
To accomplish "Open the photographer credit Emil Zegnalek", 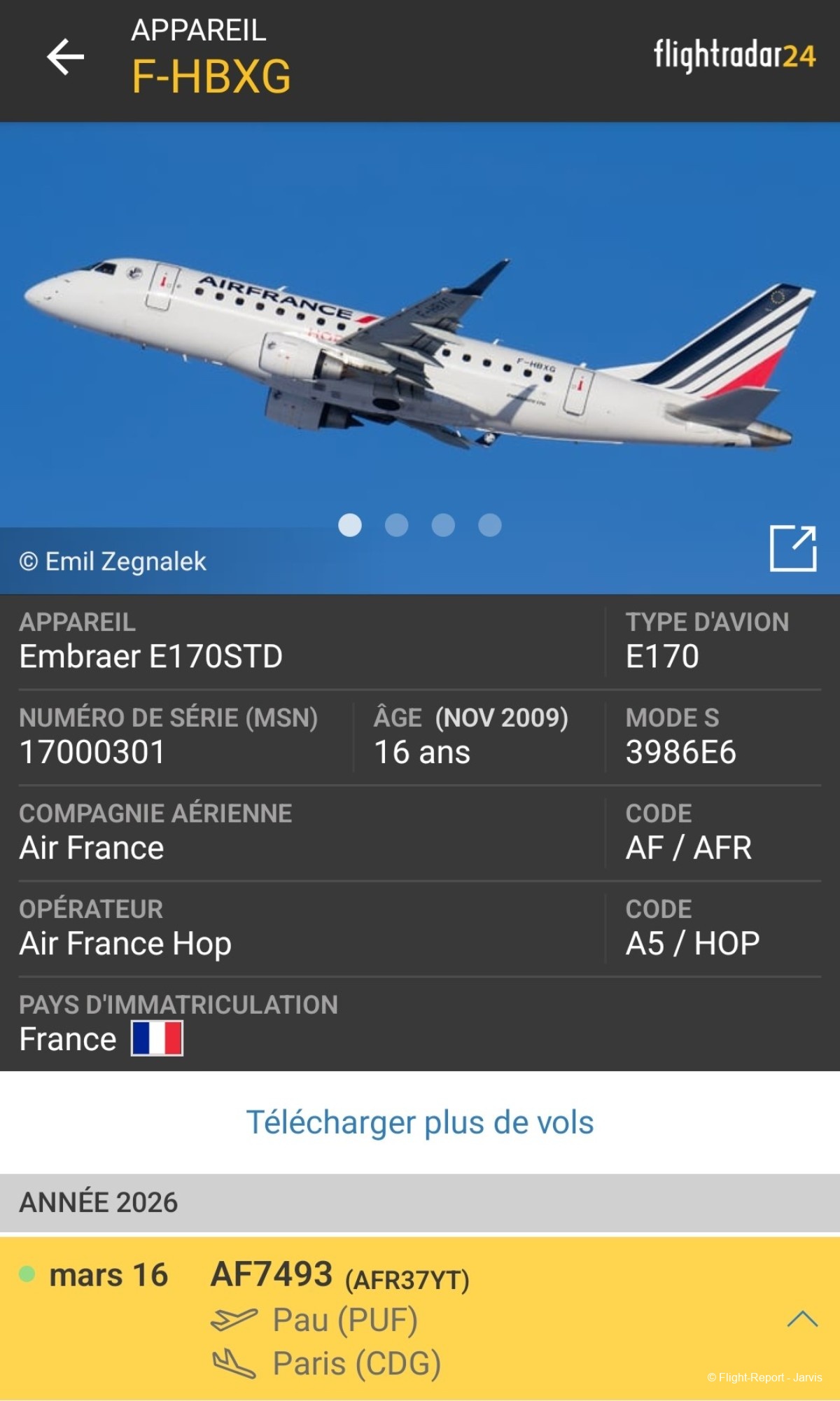I will (x=111, y=561).
